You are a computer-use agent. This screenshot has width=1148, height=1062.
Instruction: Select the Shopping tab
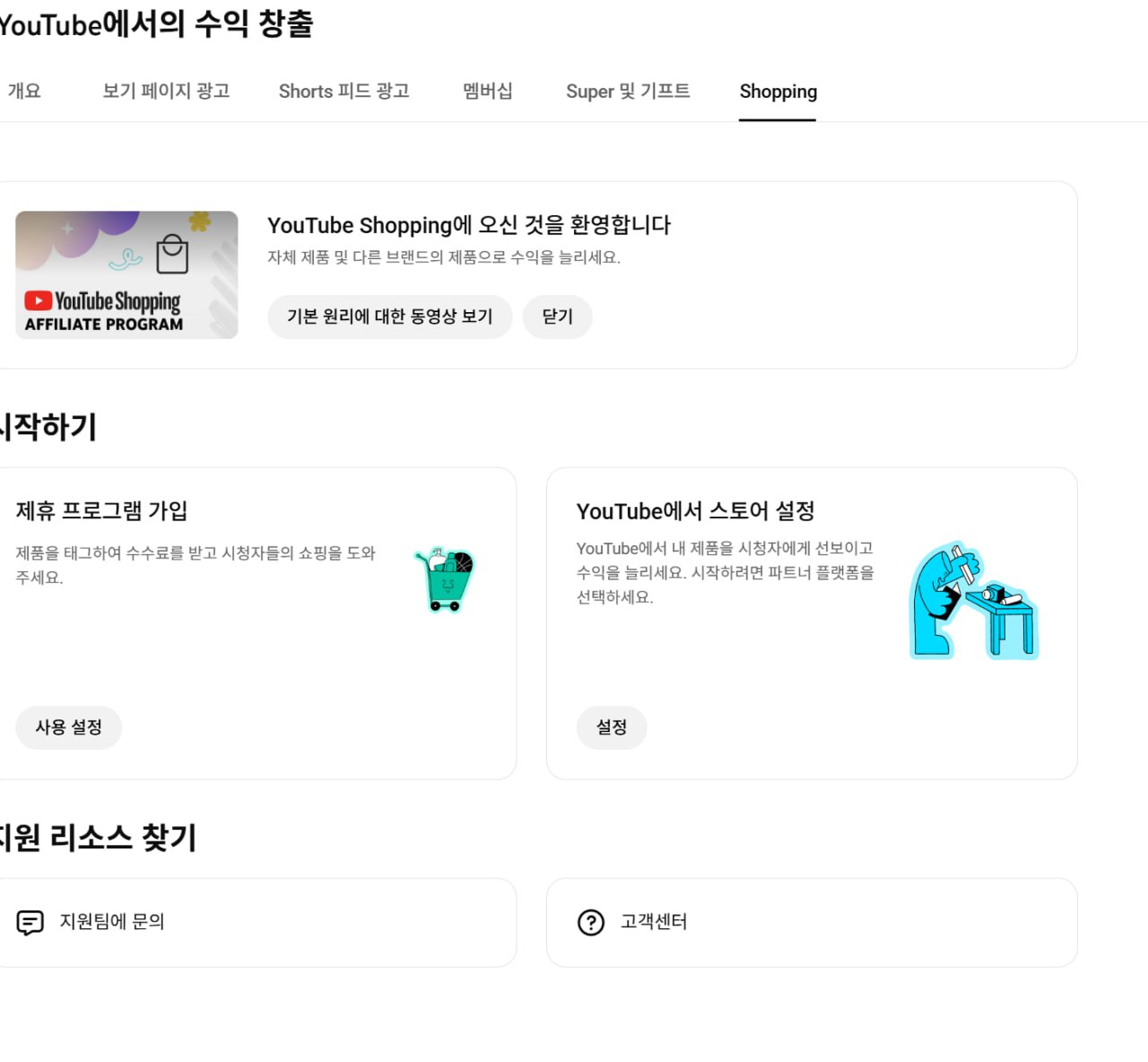click(x=778, y=91)
